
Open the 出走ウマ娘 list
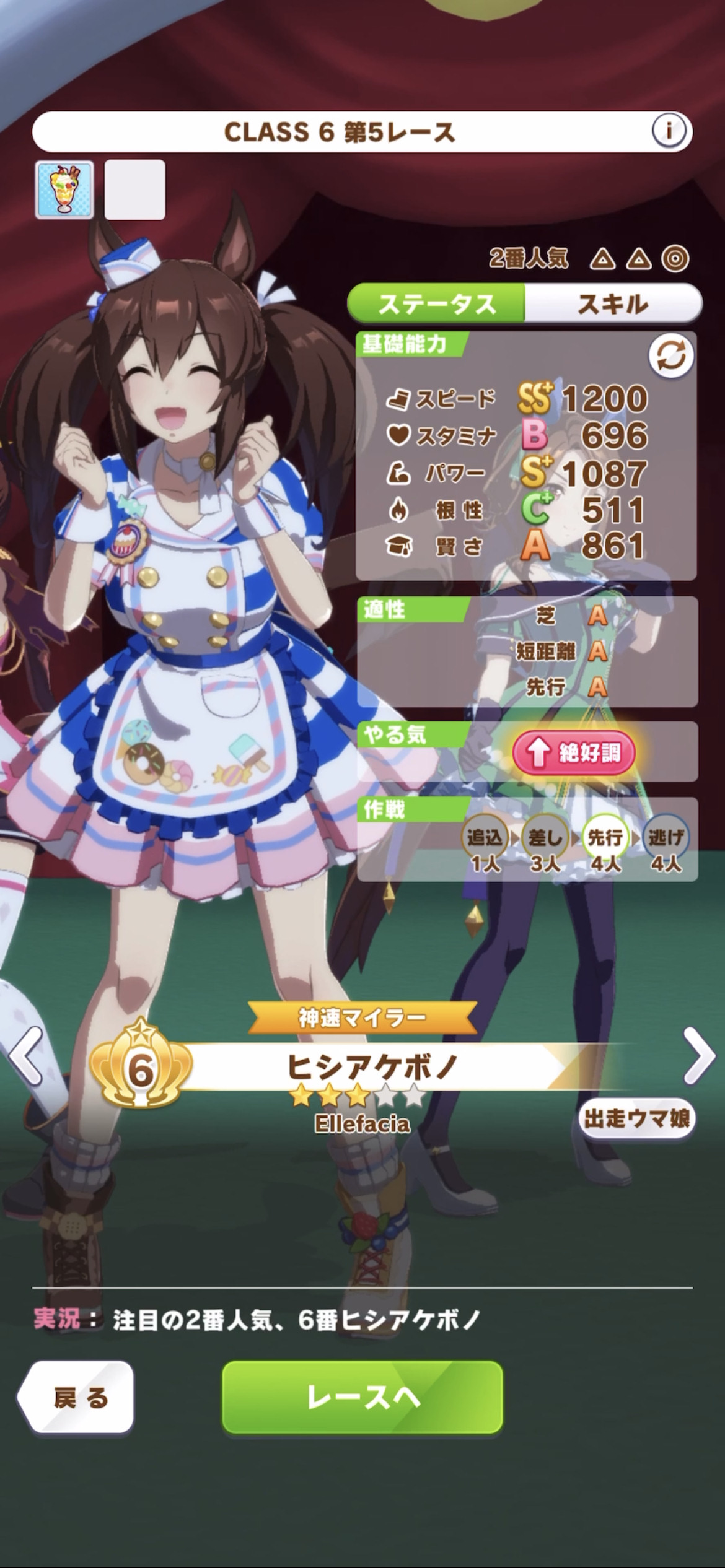coord(636,1118)
